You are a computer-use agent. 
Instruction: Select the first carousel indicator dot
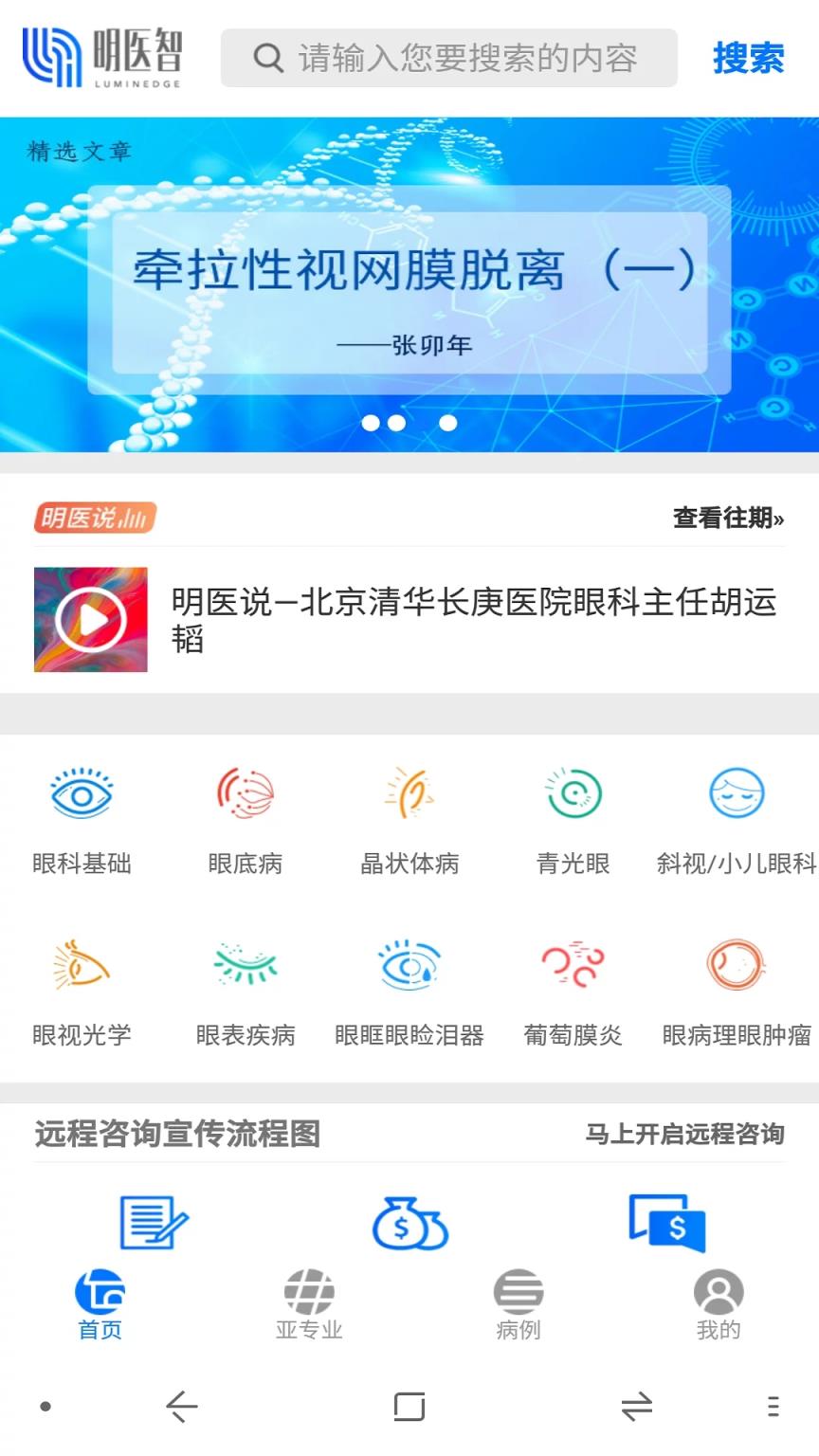click(x=372, y=423)
